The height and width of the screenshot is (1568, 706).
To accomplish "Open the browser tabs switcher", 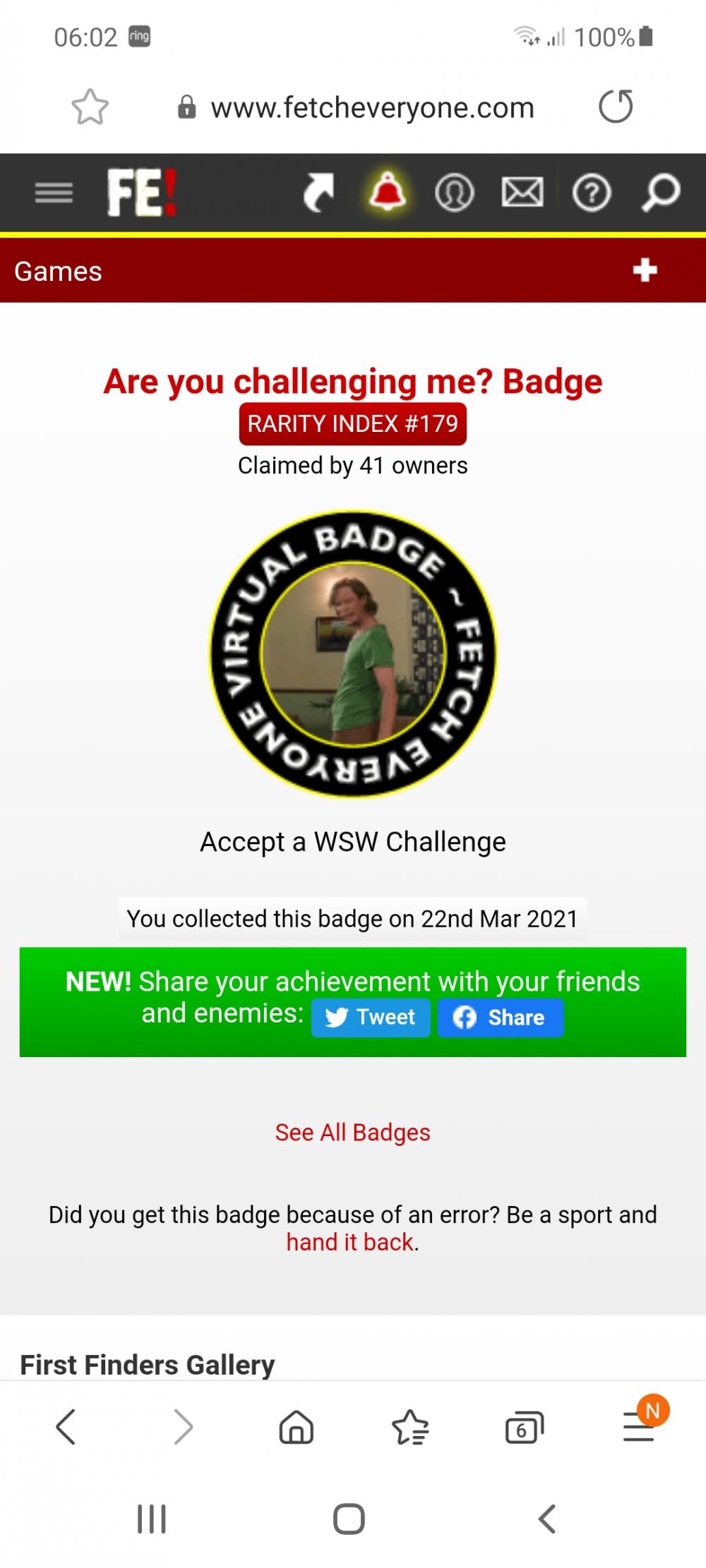I will [x=524, y=1427].
